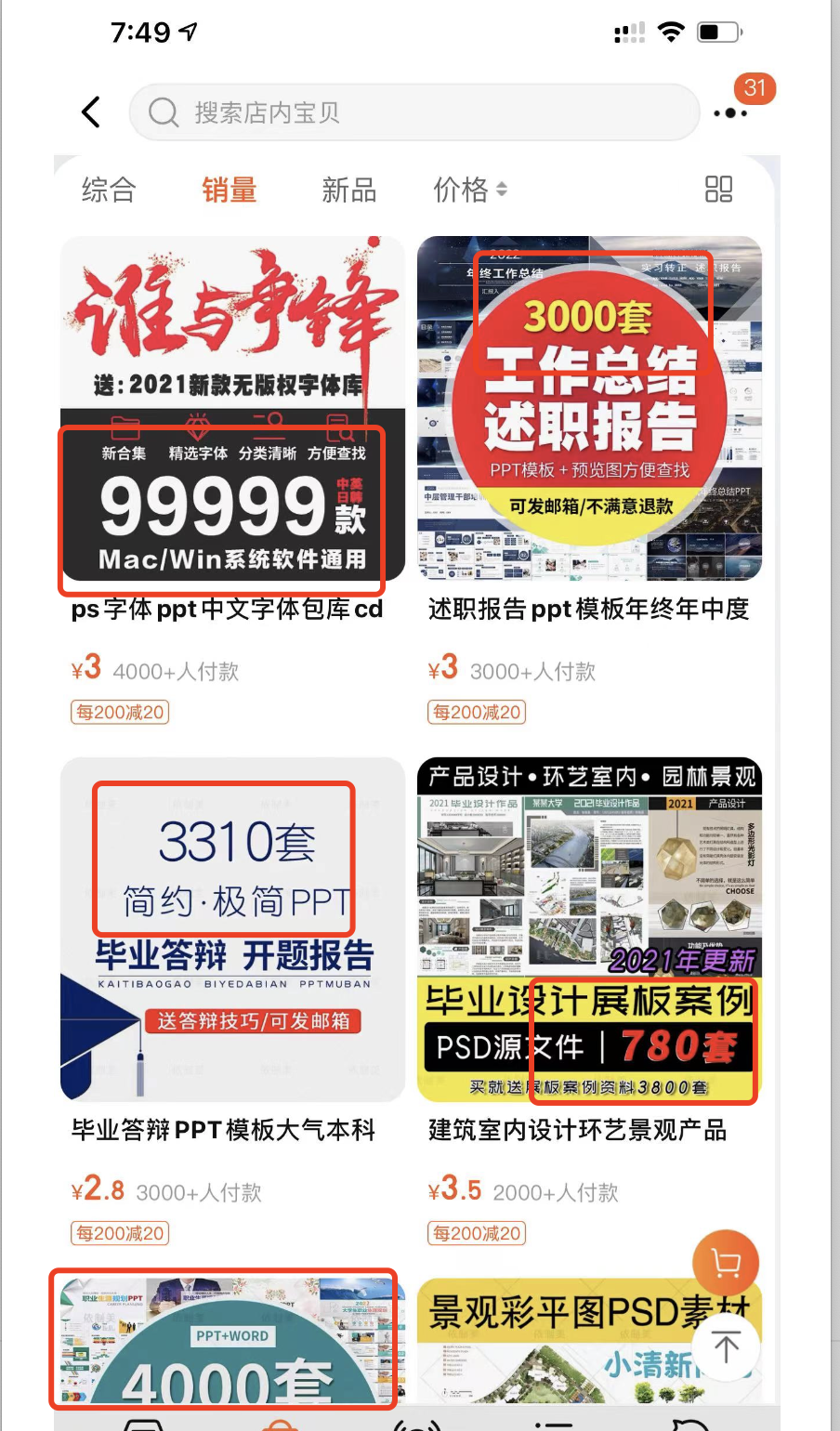The height and width of the screenshot is (1431, 840).
Task: Open the more-options menu with badge 31
Action: [x=730, y=112]
